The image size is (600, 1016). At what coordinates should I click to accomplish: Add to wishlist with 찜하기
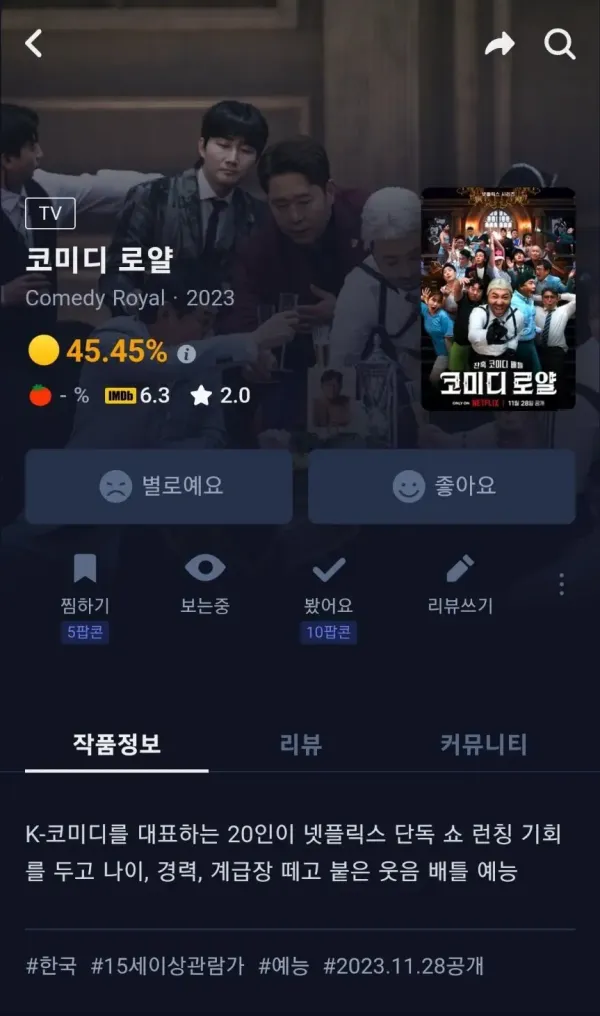coord(85,583)
